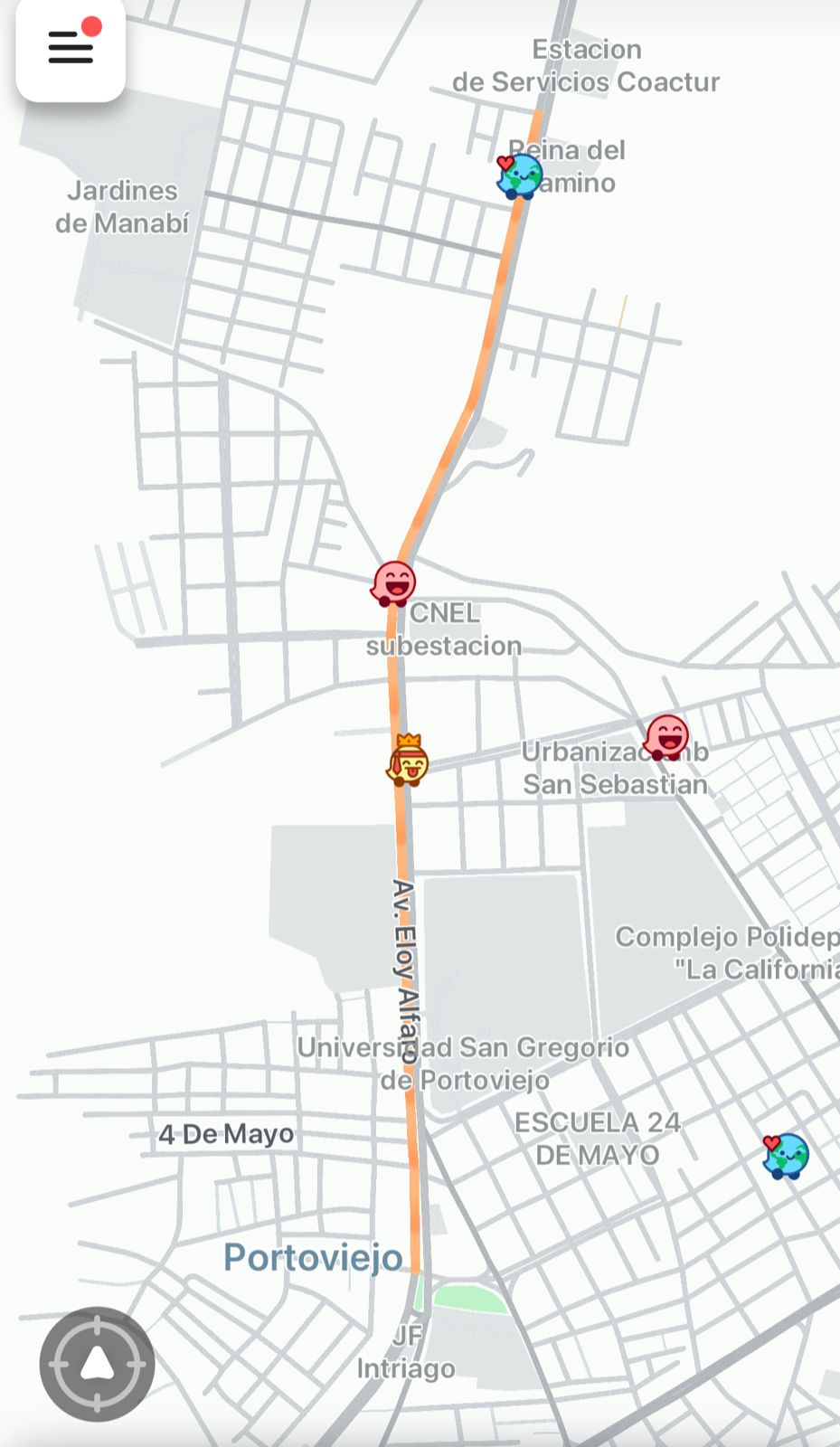Tap the crowned Wazer on Av. Eloy Alfaro
This screenshot has width=840, height=1447.
408,761
